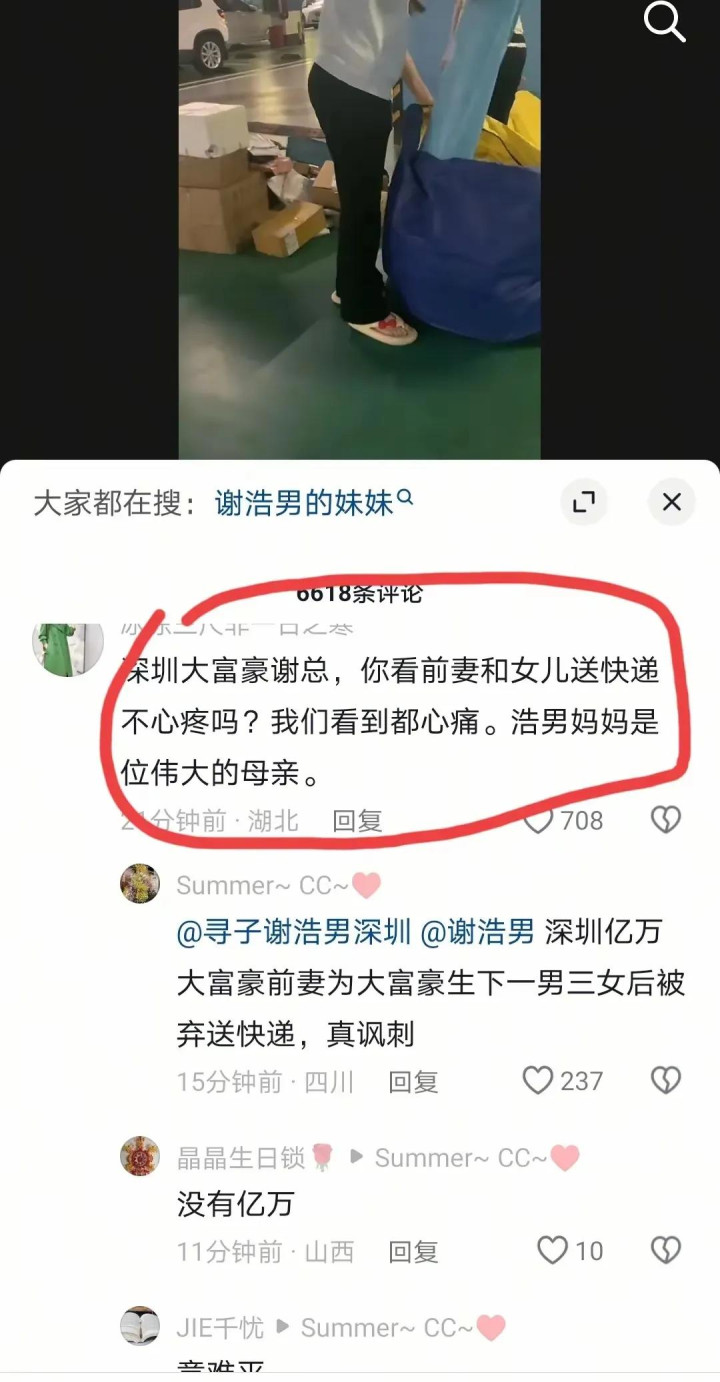The image size is (720, 1382).
Task: Open the search magnifier icon
Action: point(664,21)
